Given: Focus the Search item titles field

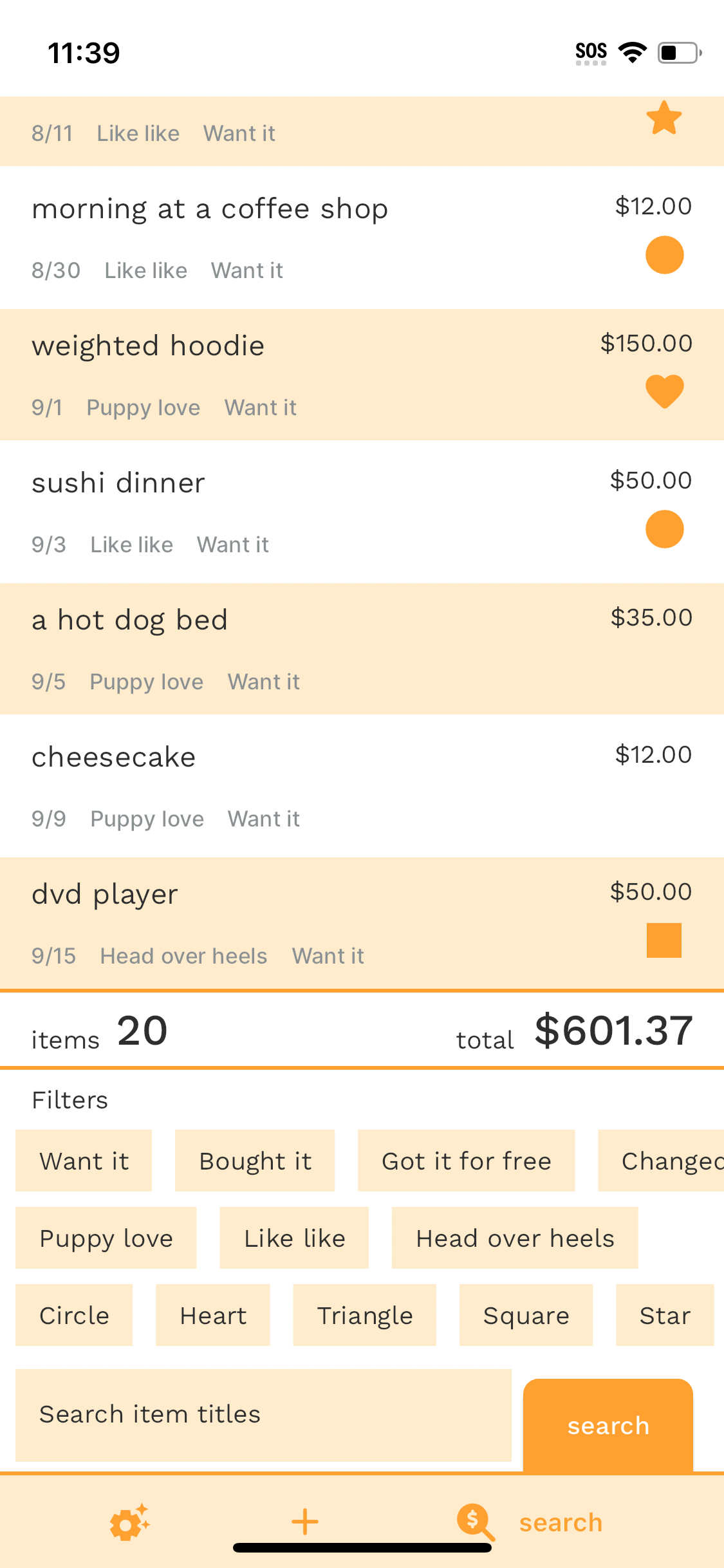Looking at the screenshot, I should [x=263, y=1415].
